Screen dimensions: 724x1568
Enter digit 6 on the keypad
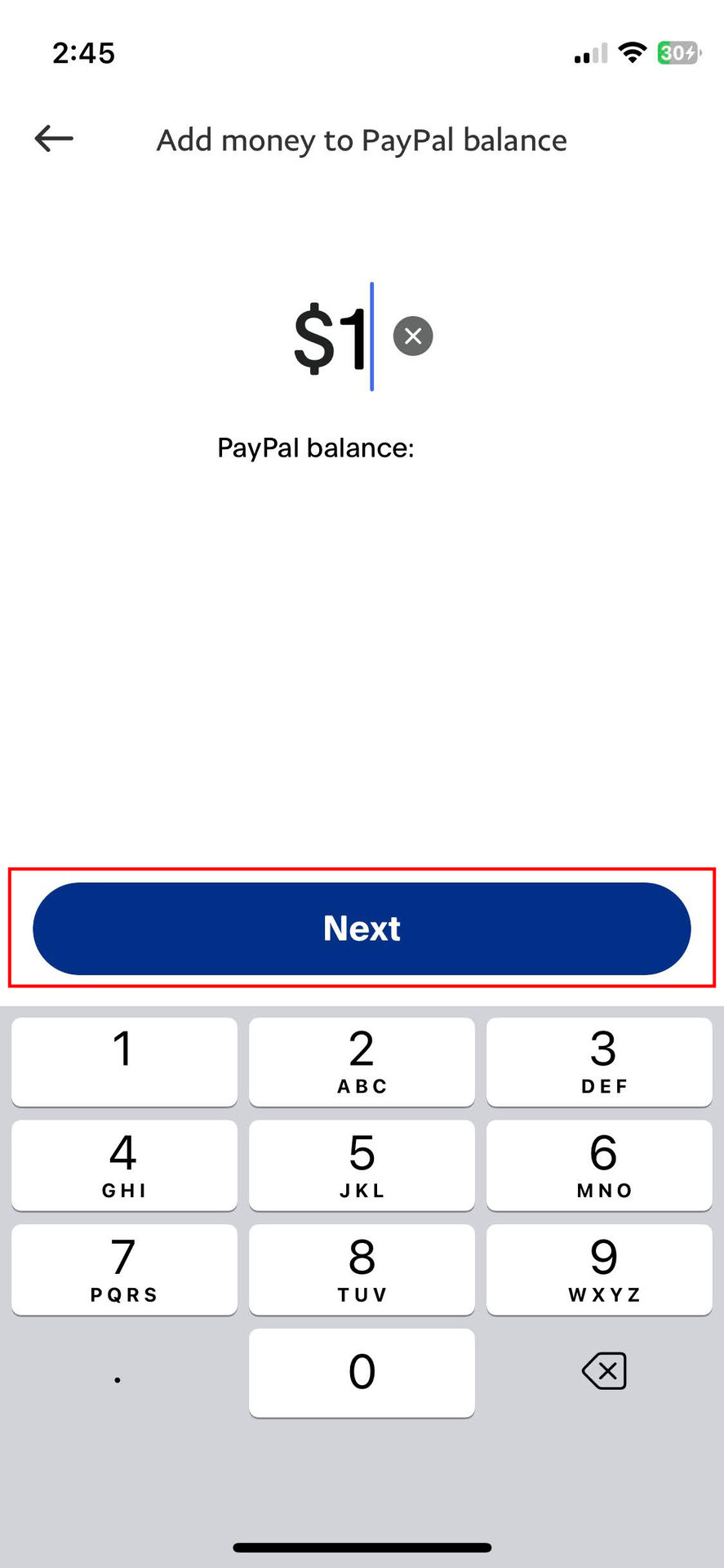tap(599, 1165)
